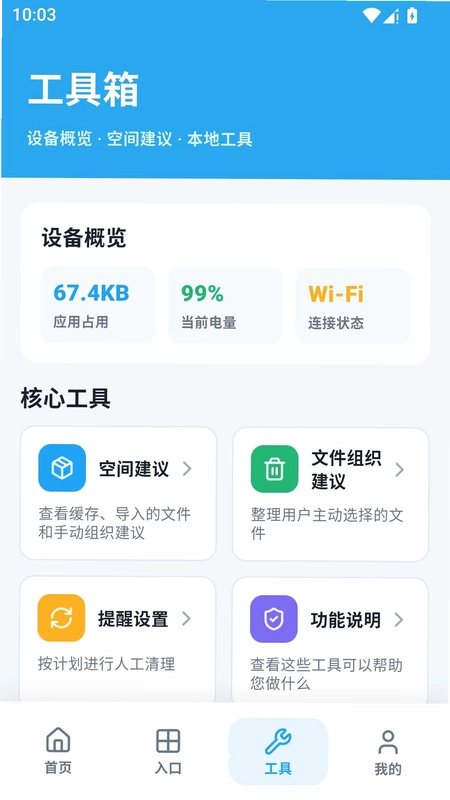Screen dimensions: 450x800
Task: Open the 空间建议 tool card
Action: point(118,493)
